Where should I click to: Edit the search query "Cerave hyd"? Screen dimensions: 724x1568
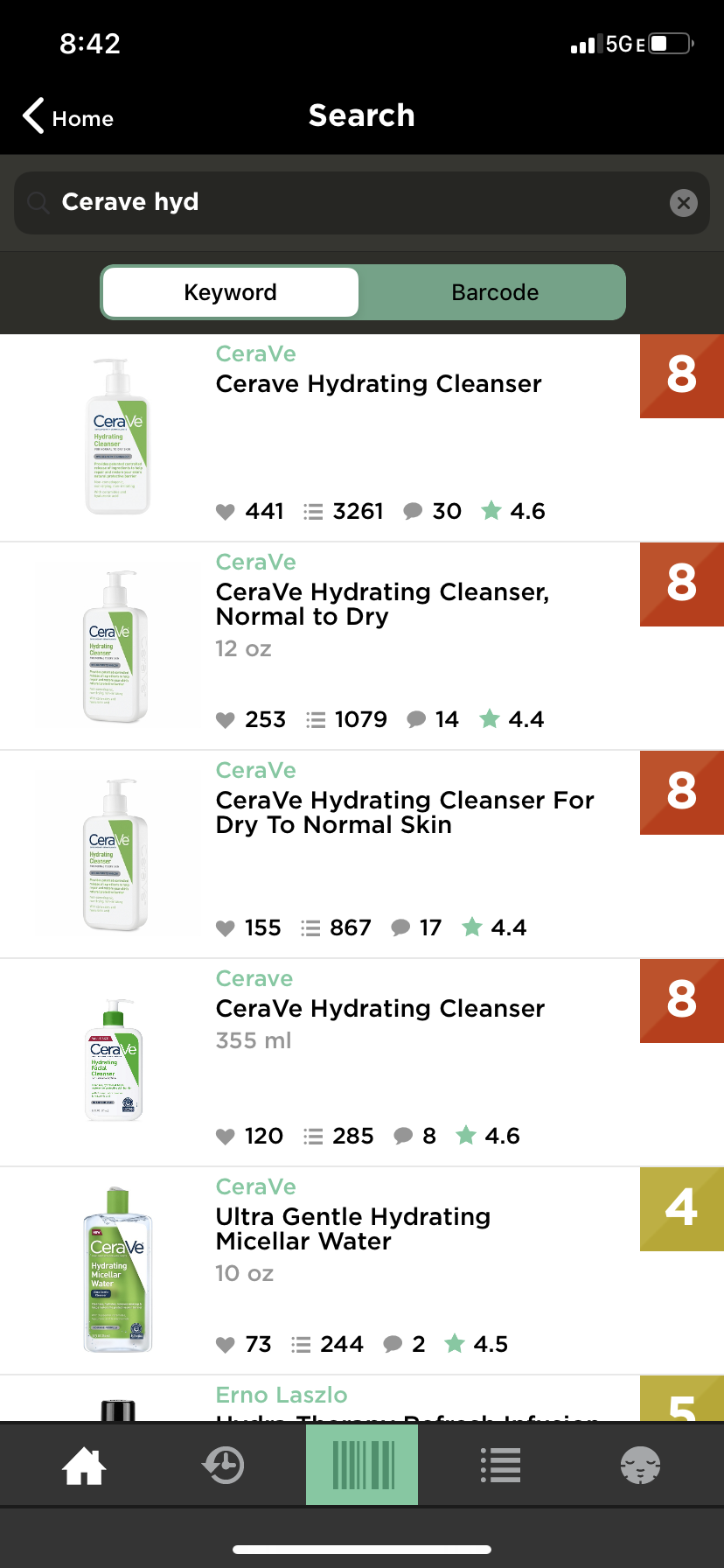[x=350, y=203]
